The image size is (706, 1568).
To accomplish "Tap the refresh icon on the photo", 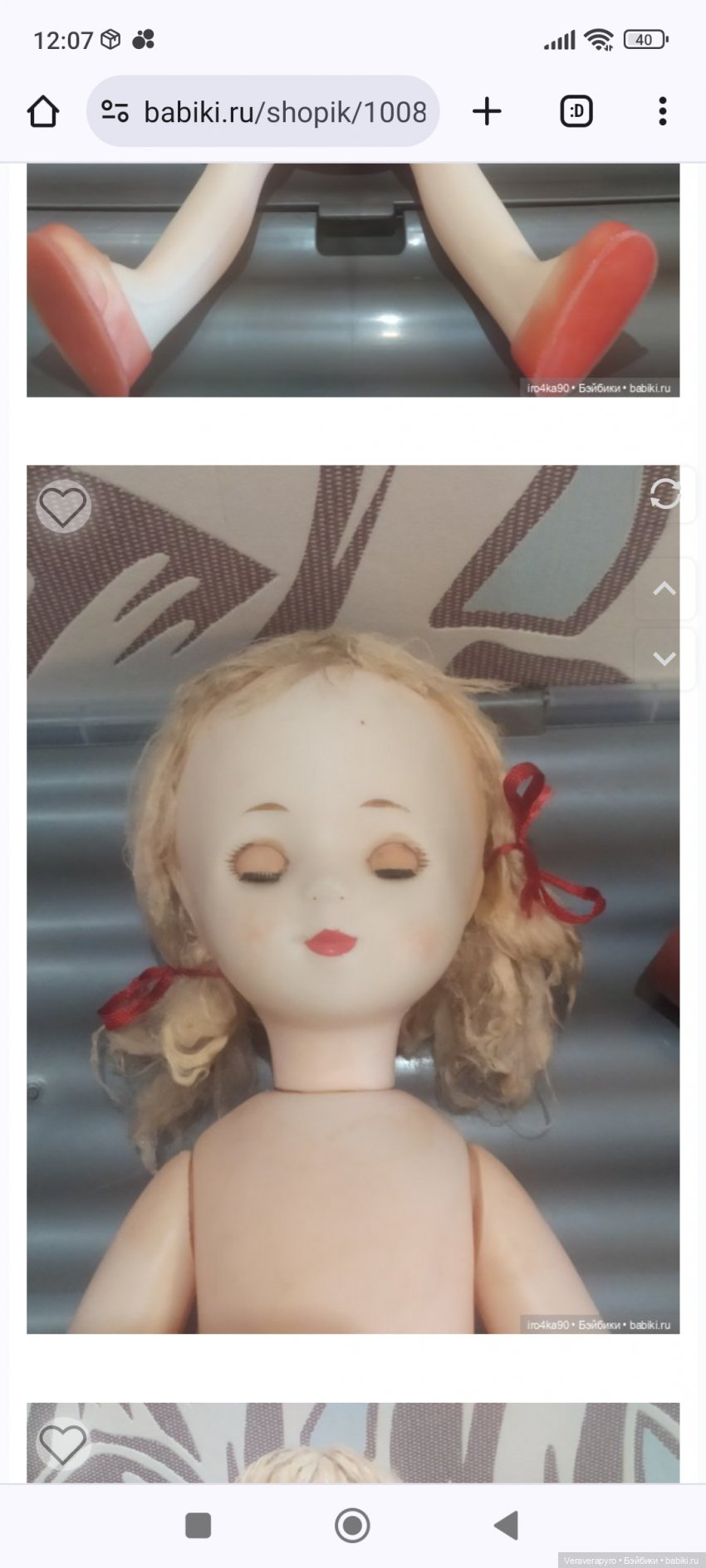I will click(664, 495).
